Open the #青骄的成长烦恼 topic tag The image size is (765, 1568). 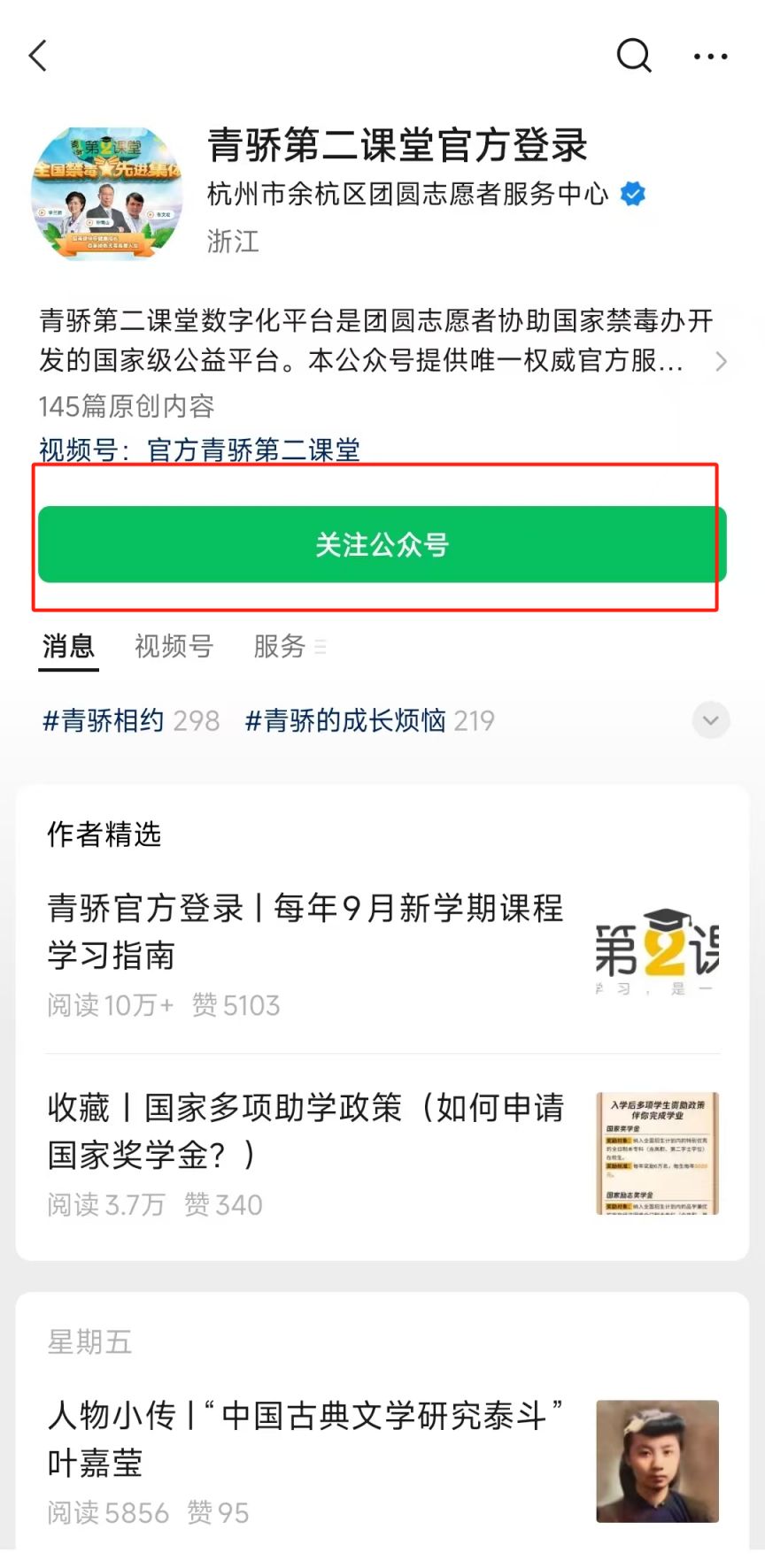(369, 720)
